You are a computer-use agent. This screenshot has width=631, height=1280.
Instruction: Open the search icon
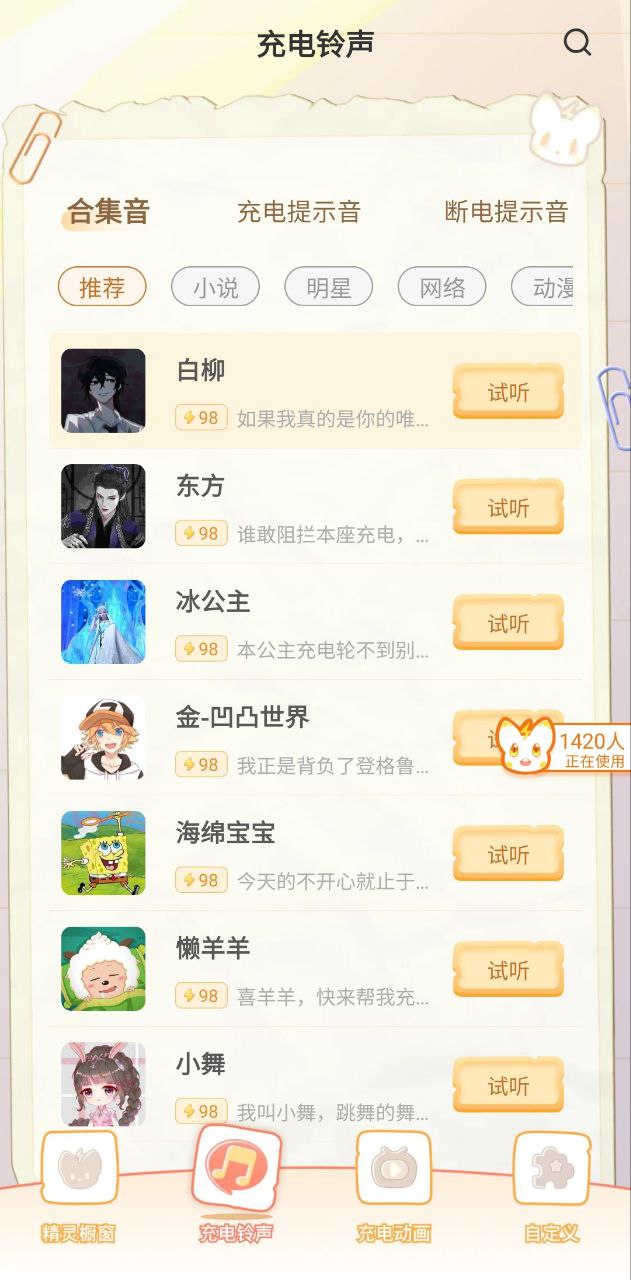tap(578, 42)
